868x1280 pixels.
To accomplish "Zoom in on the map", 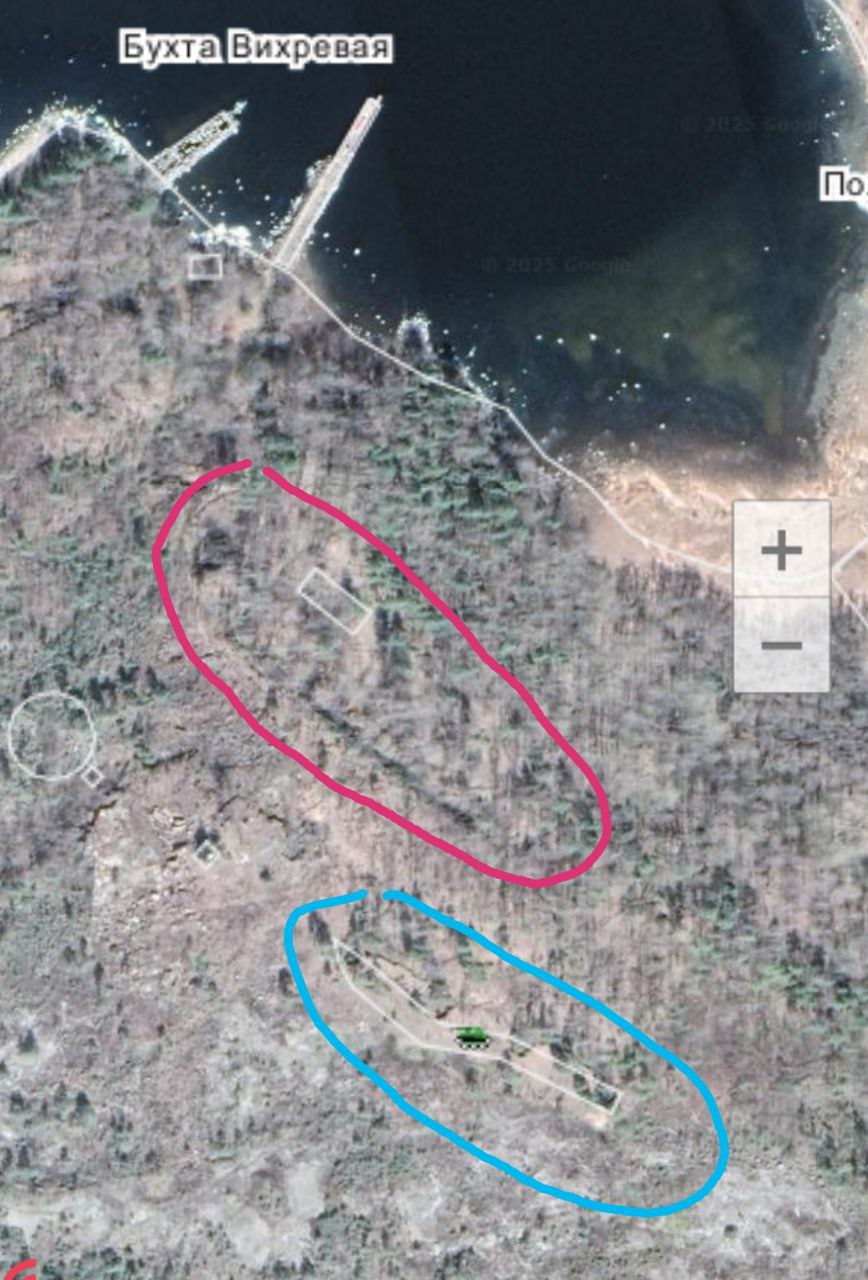I will click(x=781, y=550).
